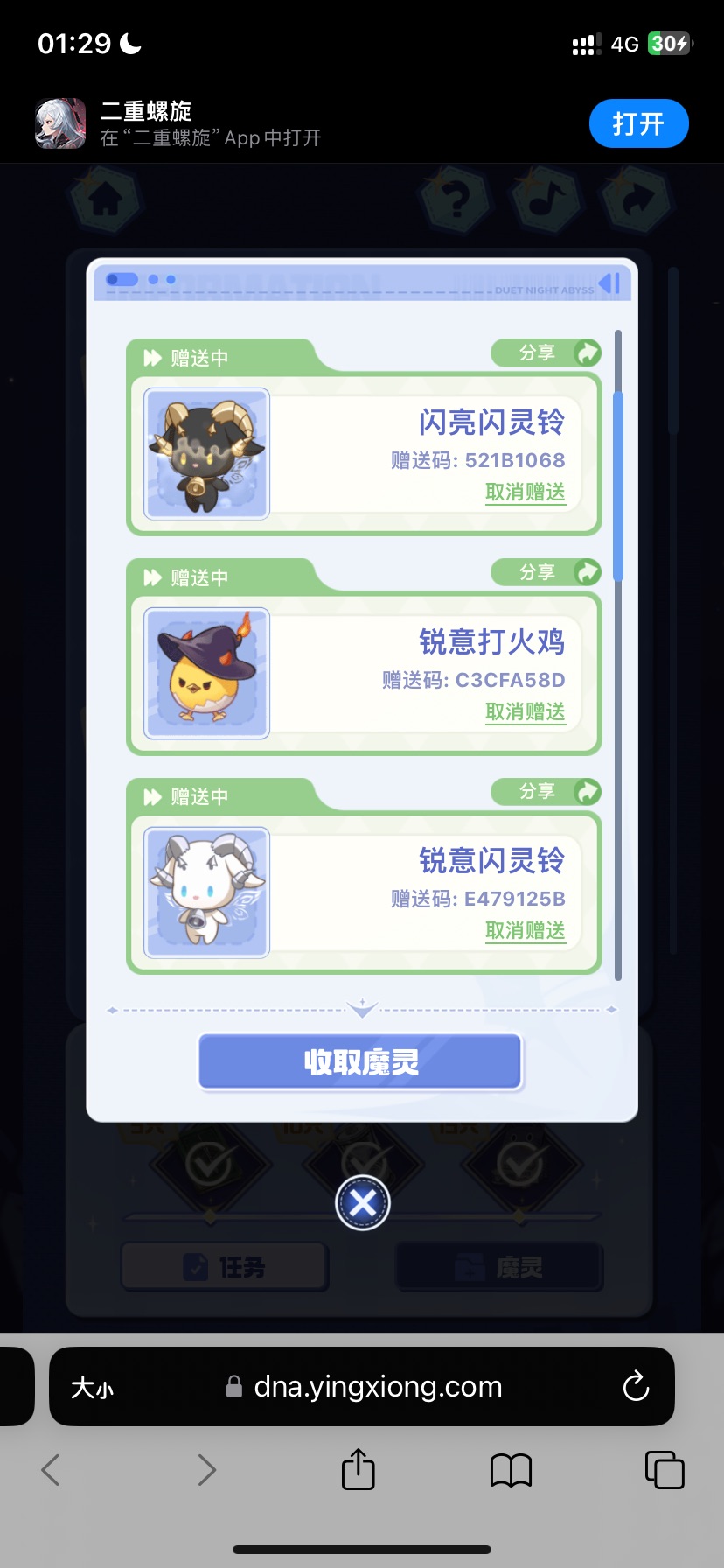Screen dimensions: 724x1568
Task: Tap 打开 to open in 二重螺旋 app
Action: [638, 123]
